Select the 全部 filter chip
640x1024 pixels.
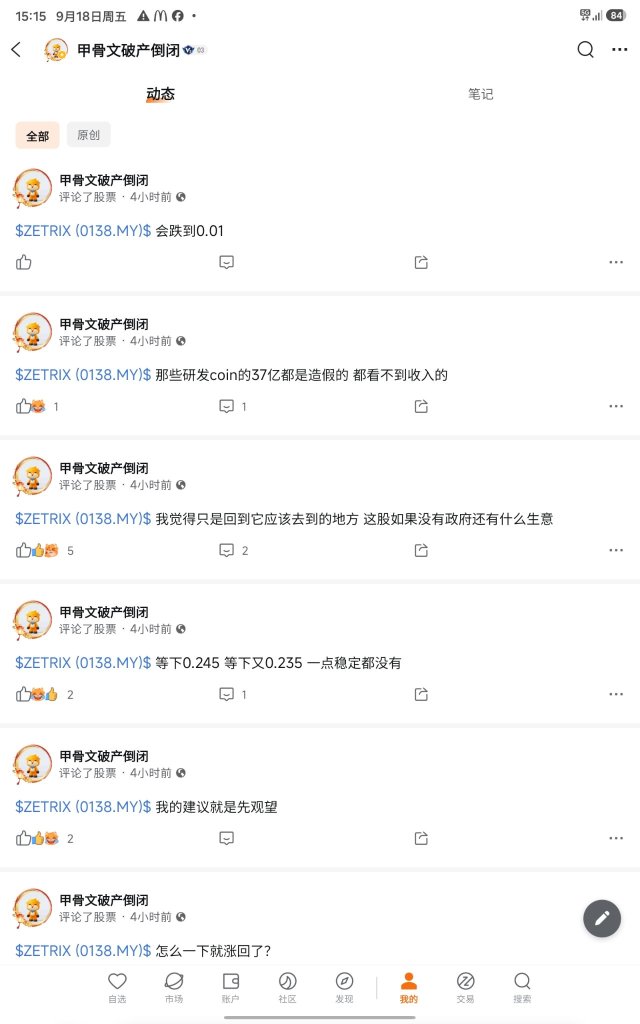pos(37,135)
